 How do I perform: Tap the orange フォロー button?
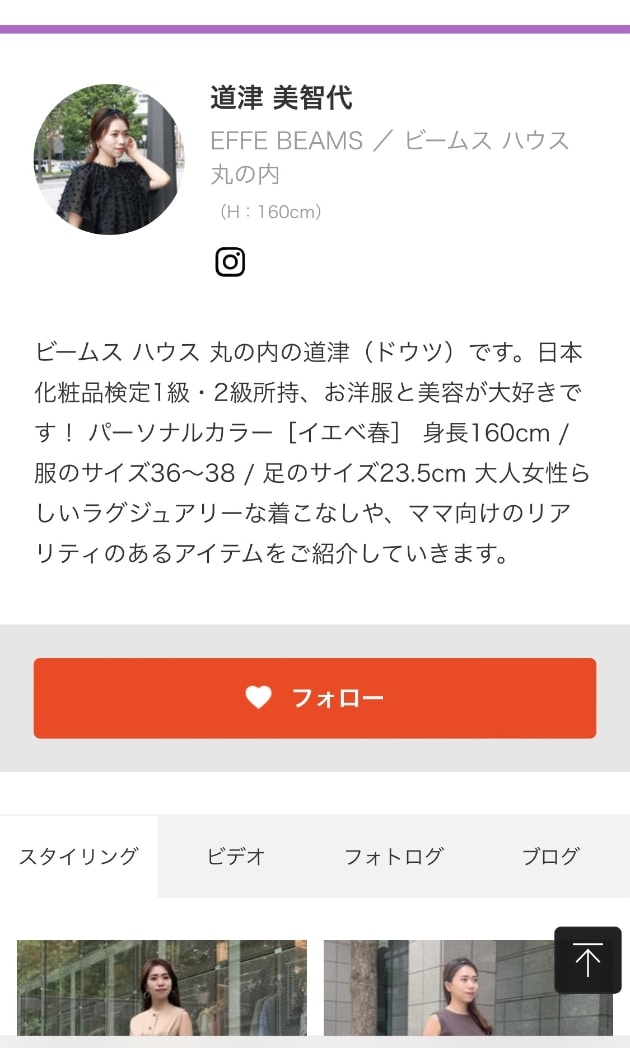(315, 698)
